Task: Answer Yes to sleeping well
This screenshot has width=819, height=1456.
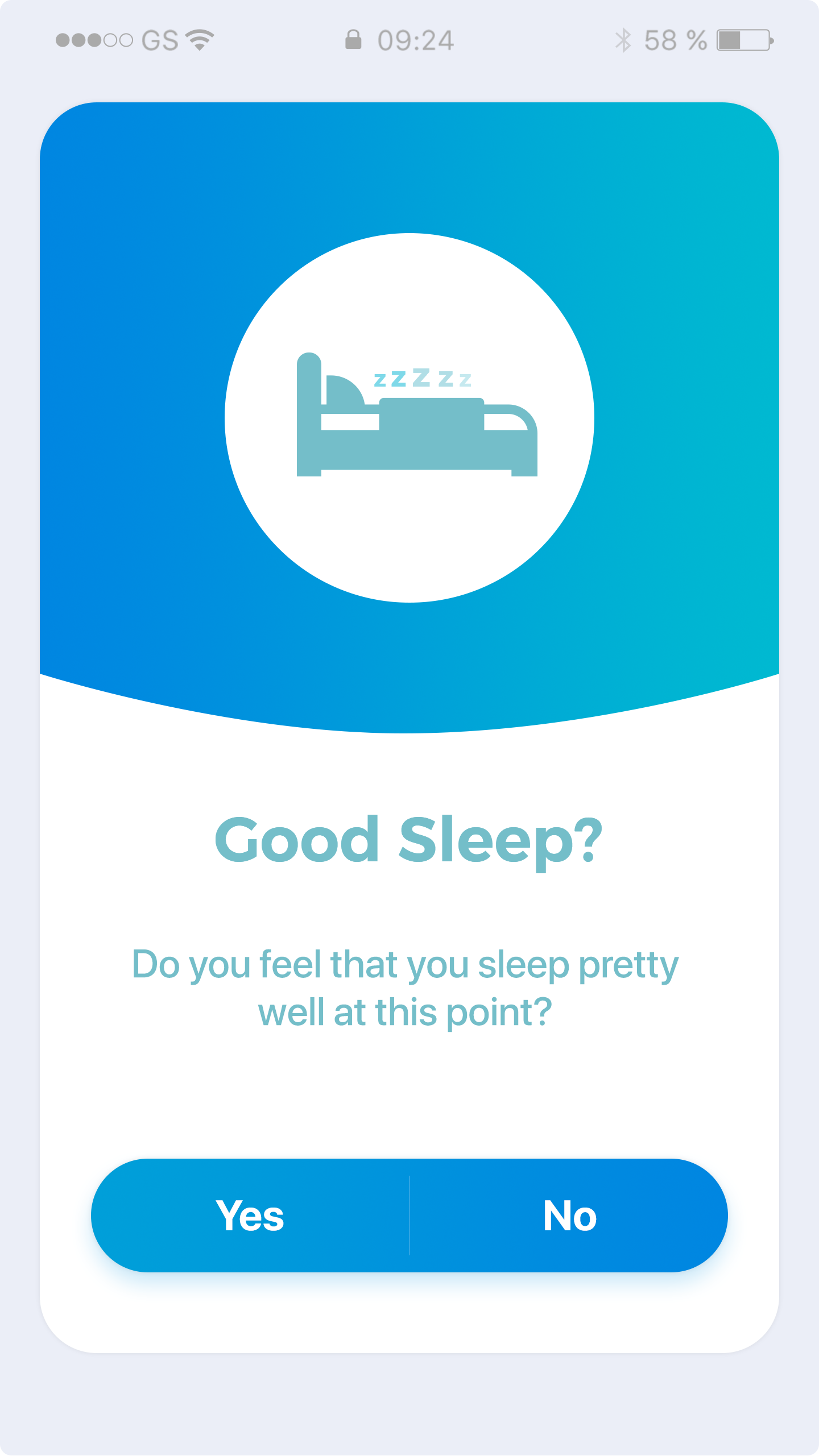Action: pyautogui.click(x=250, y=1216)
